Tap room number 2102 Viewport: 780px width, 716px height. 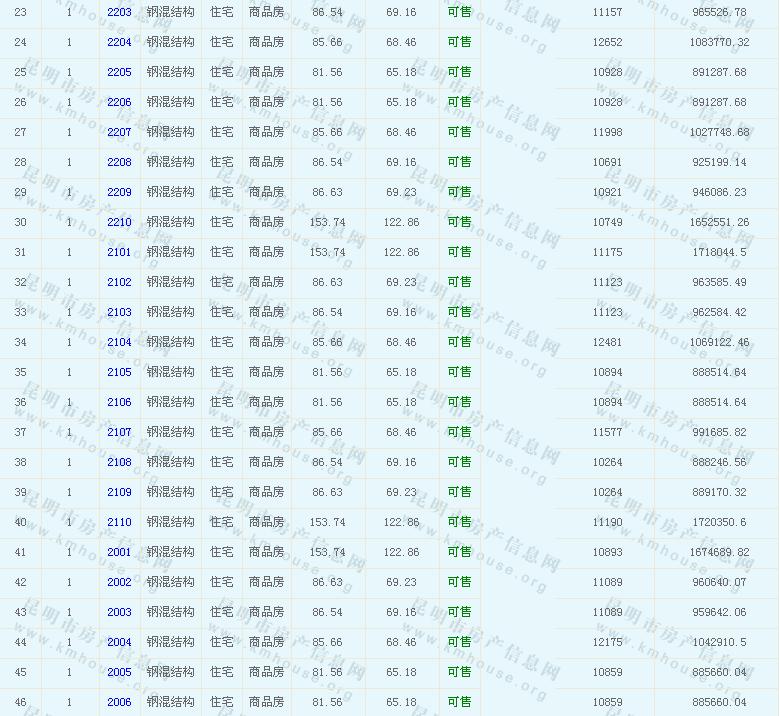point(119,282)
